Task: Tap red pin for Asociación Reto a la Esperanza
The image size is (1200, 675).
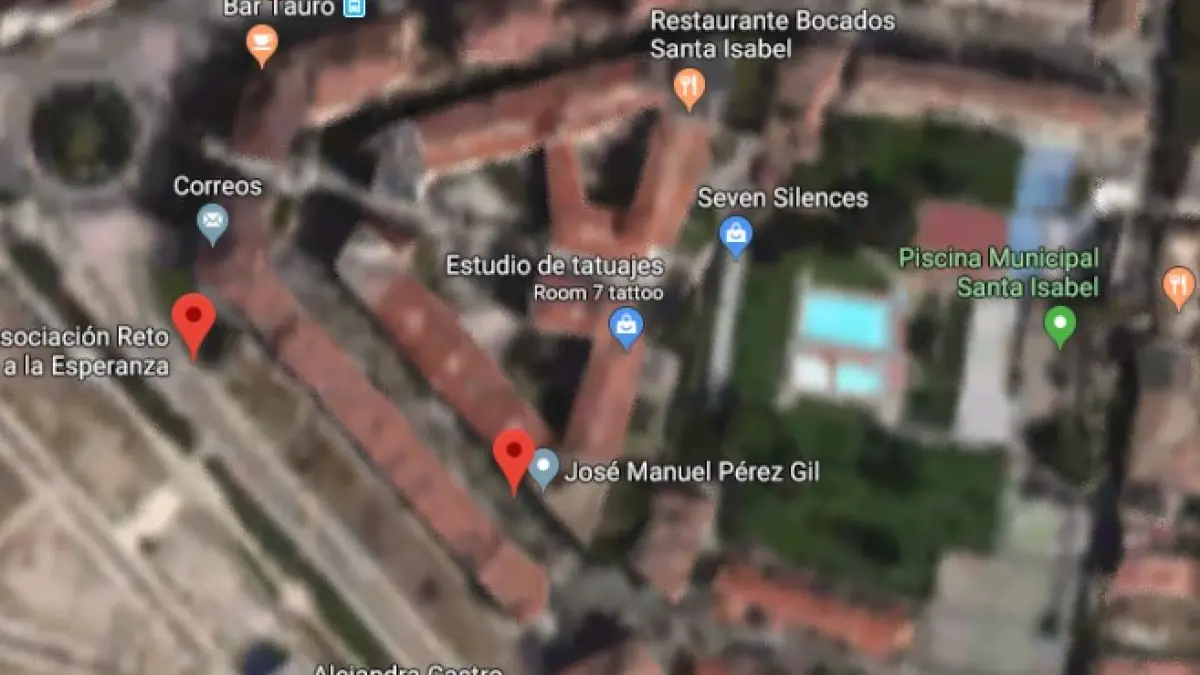Action: coord(193,320)
